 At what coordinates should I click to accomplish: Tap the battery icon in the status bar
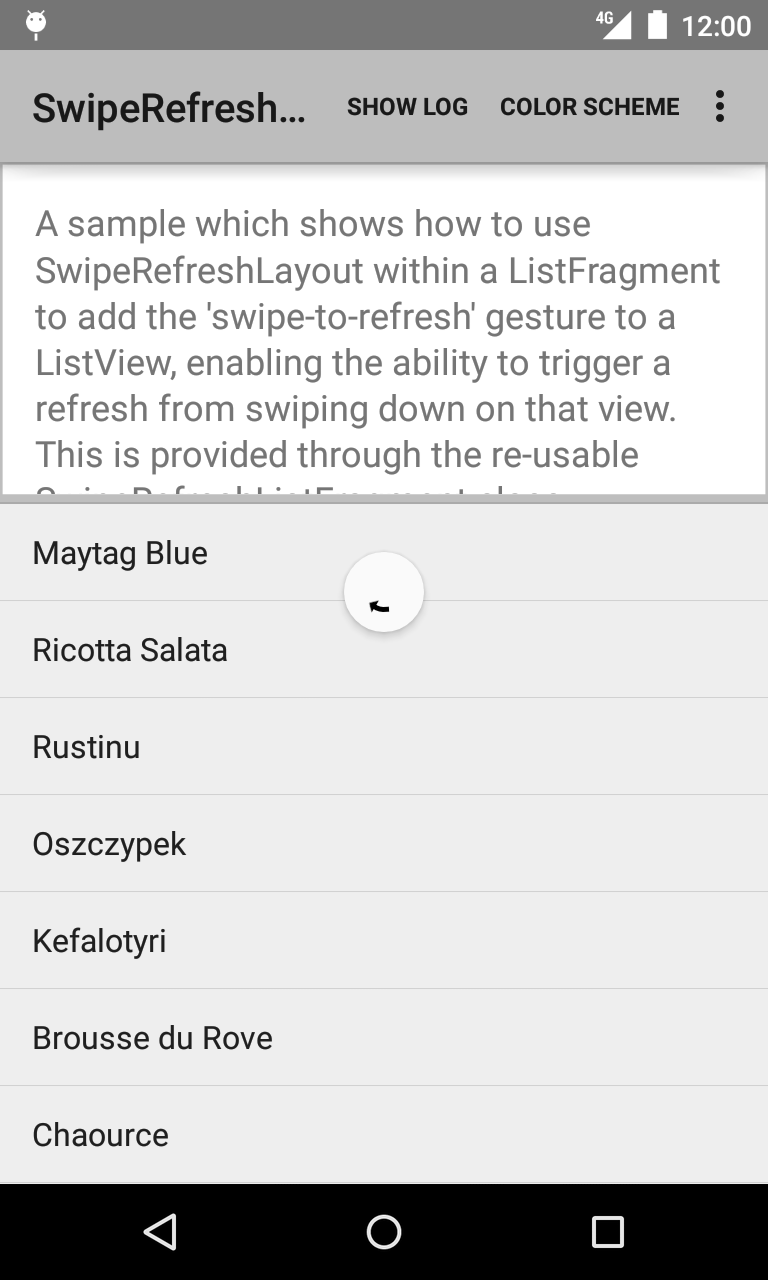658,26
